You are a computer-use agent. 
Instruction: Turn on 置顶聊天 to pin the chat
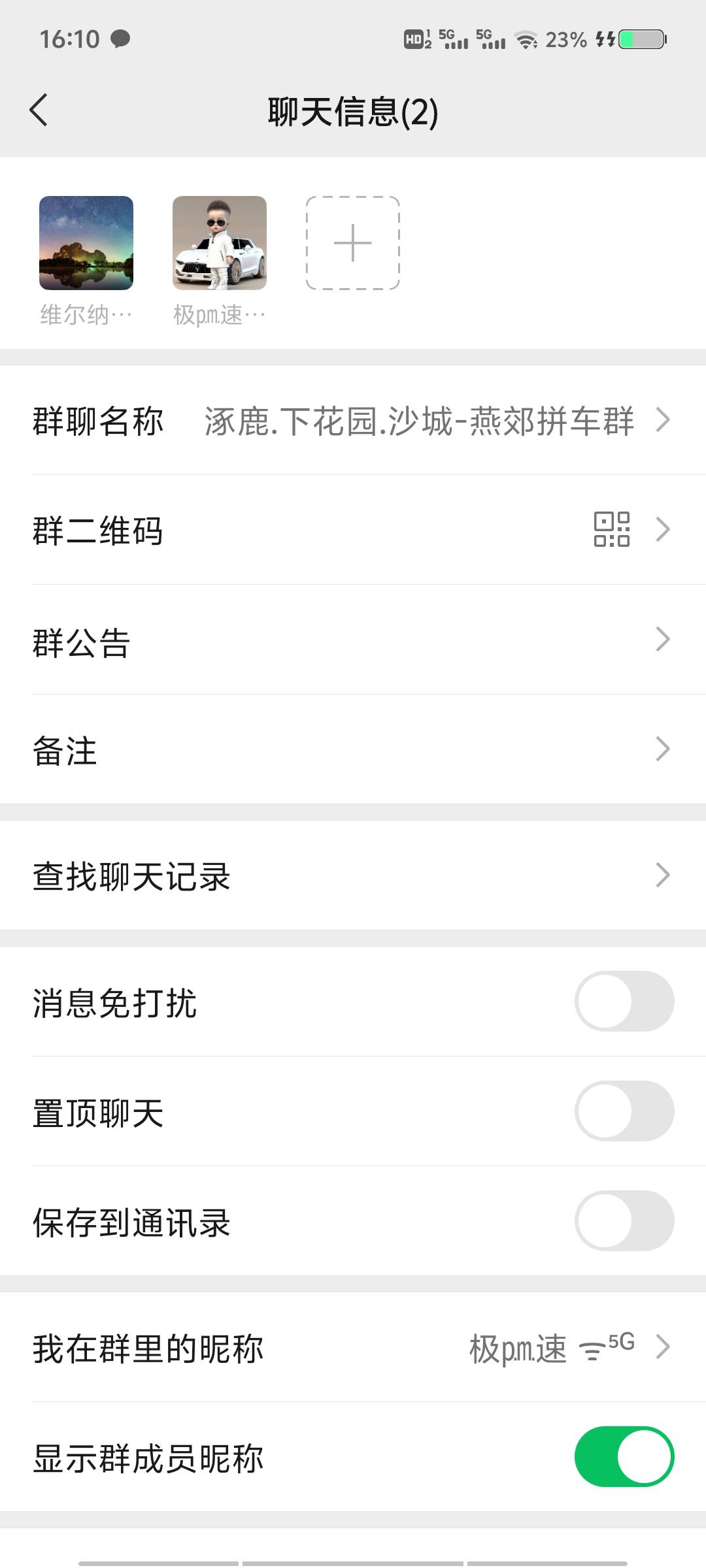click(x=624, y=1111)
